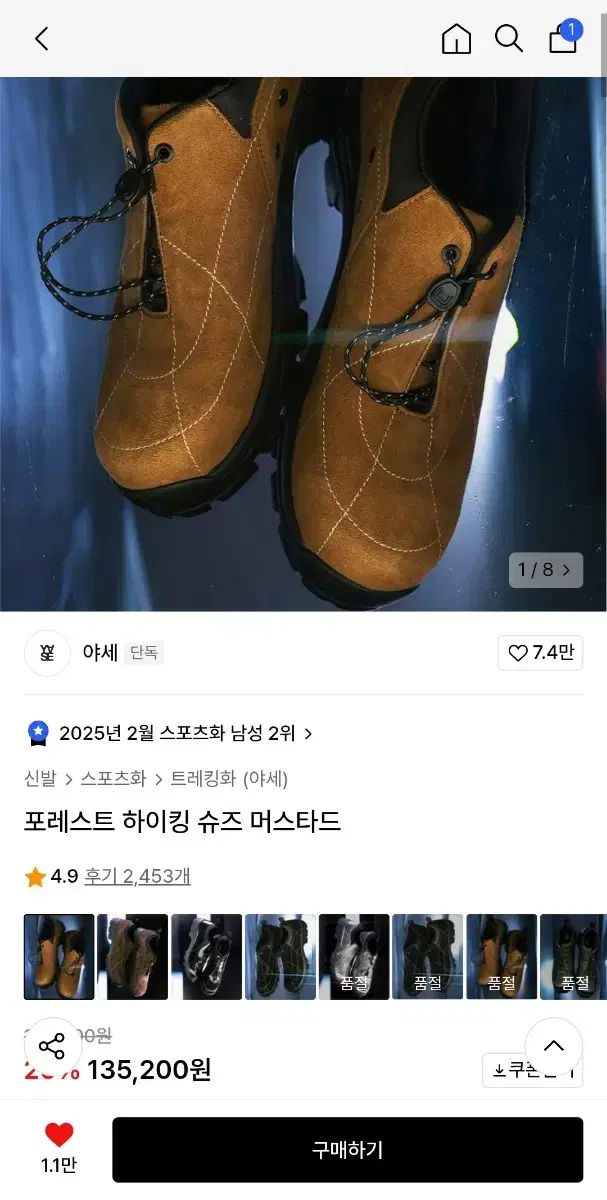The image size is (607, 1200).
Task: Open the 신발 category breadcrumb
Action: pos(40,778)
